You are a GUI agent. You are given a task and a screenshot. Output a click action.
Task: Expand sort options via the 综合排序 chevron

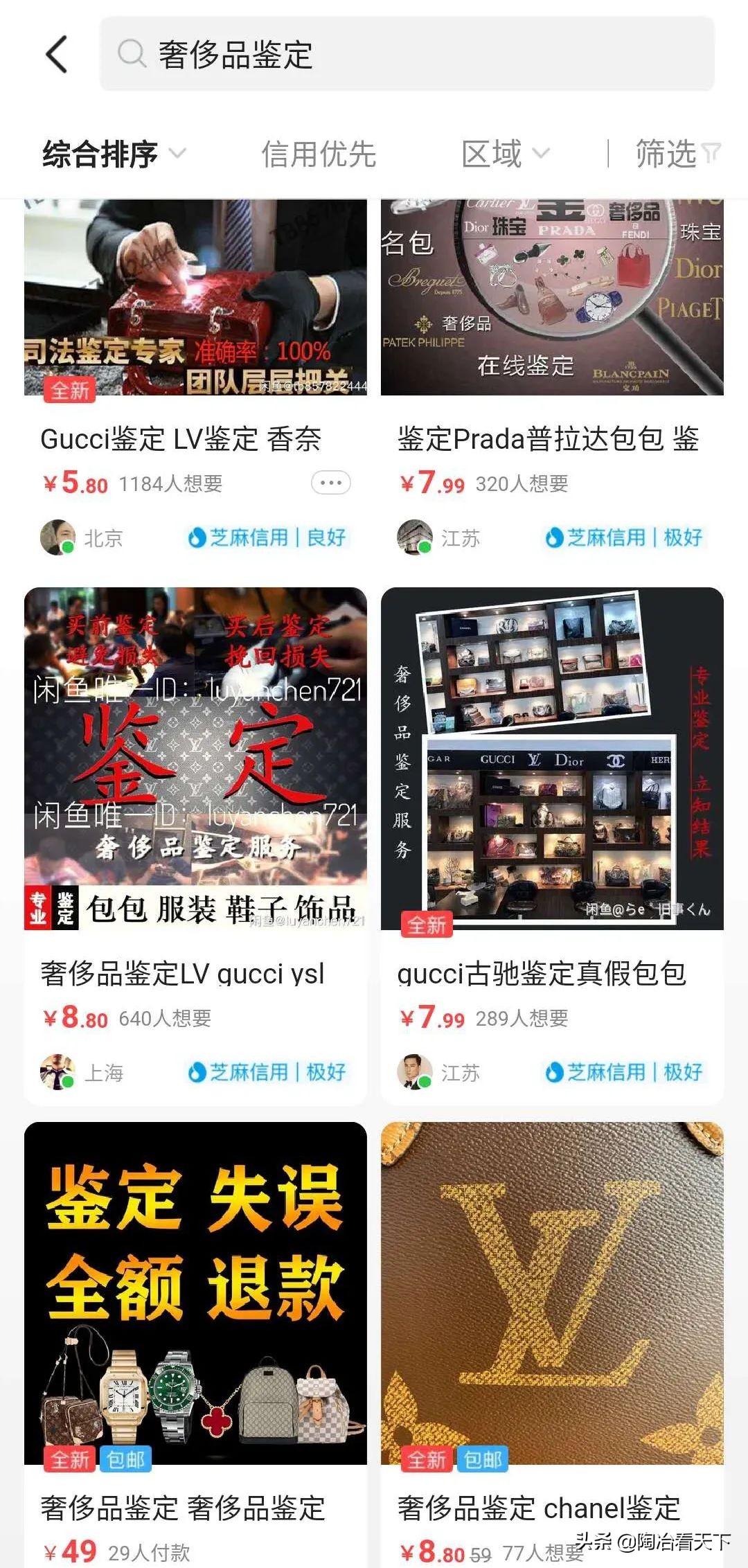180,155
